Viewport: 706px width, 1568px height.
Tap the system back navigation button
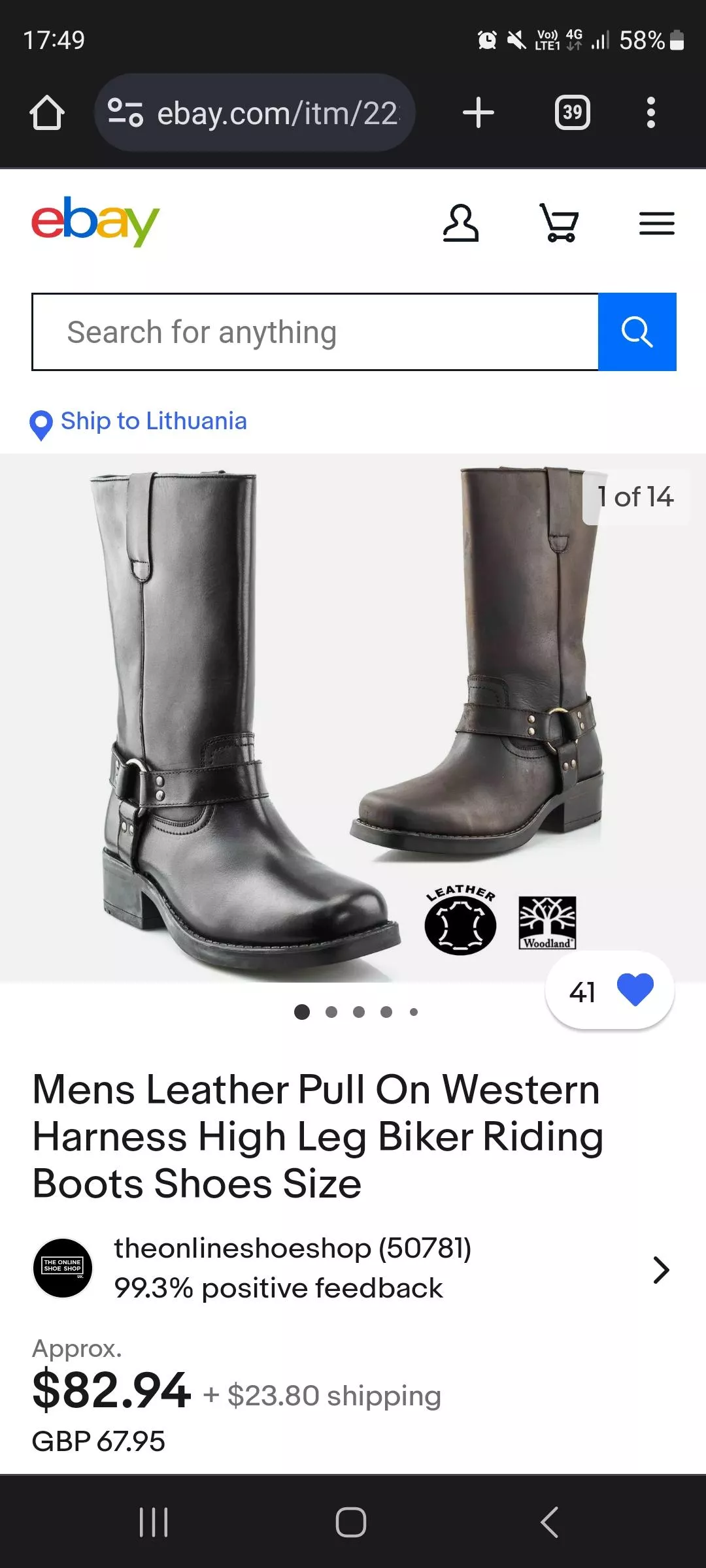coord(549,1522)
